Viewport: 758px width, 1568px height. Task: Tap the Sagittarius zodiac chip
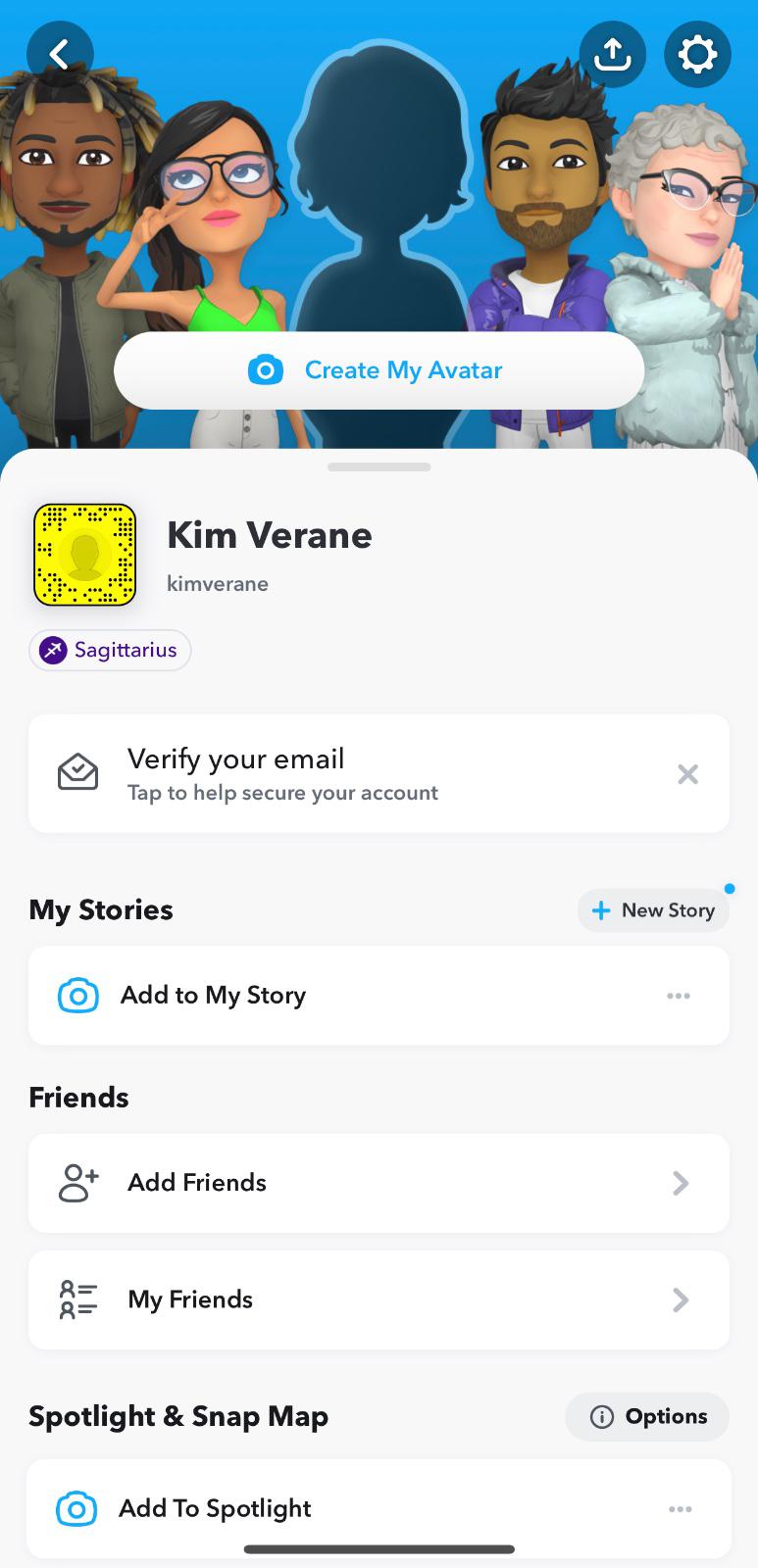coord(110,650)
